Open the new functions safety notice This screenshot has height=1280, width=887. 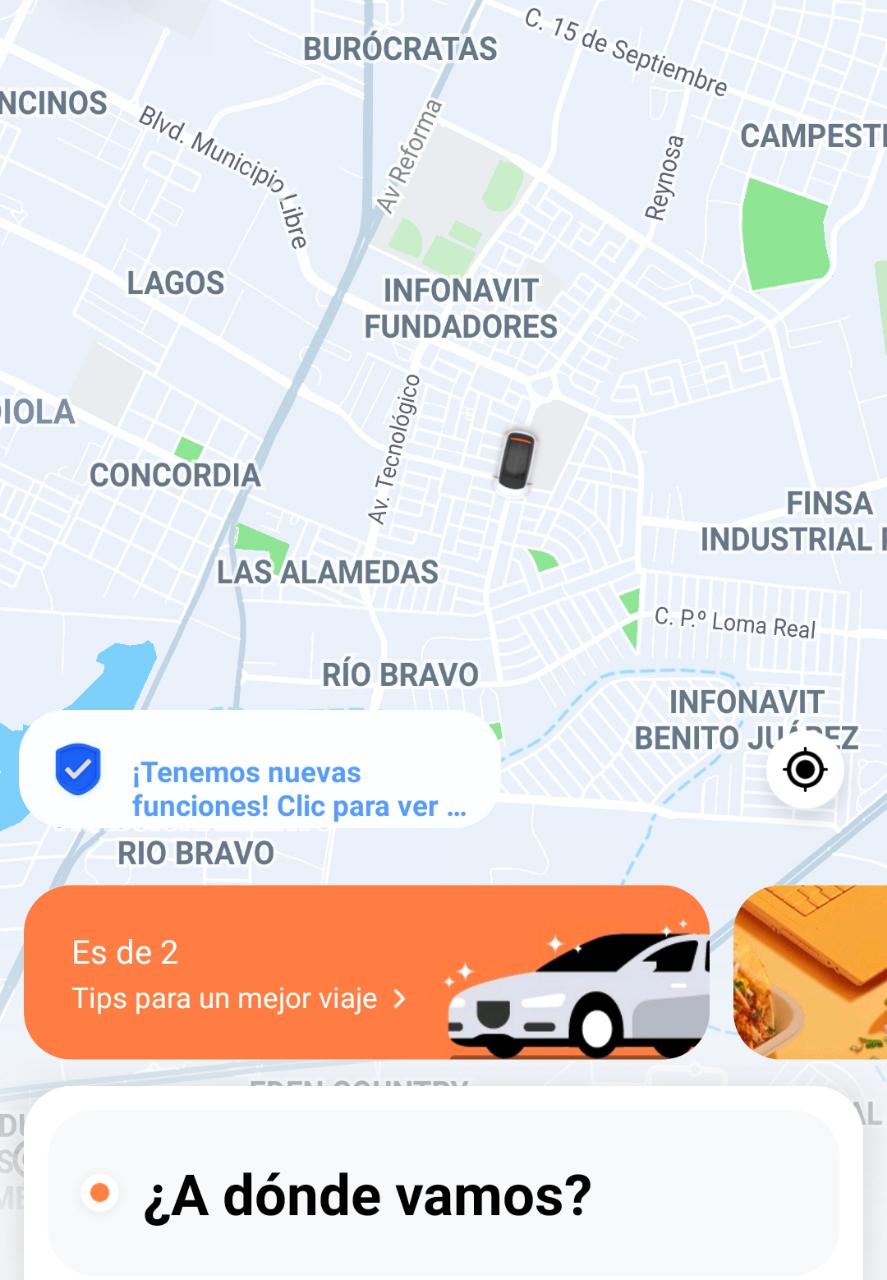[260, 770]
